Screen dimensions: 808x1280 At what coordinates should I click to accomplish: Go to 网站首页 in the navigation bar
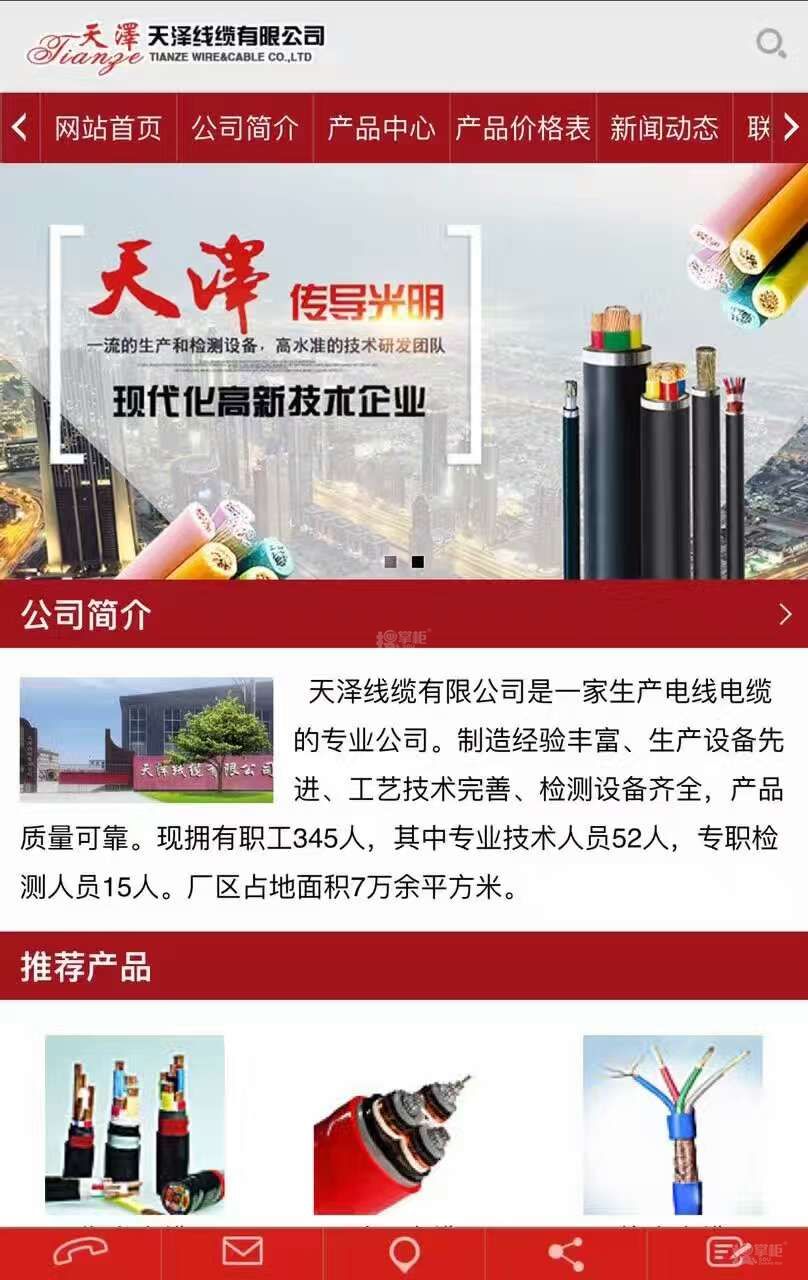point(108,128)
